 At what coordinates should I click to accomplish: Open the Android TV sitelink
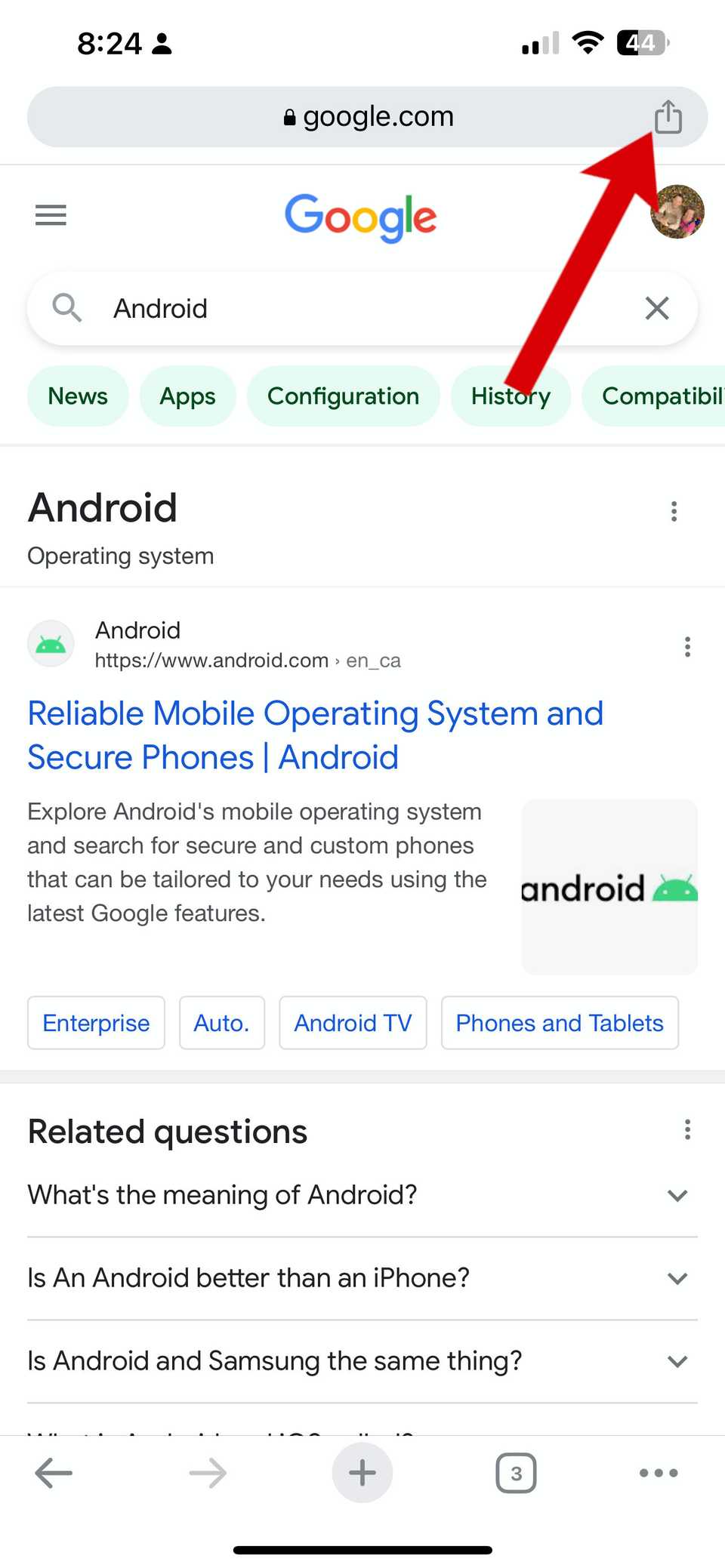tap(353, 1023)
